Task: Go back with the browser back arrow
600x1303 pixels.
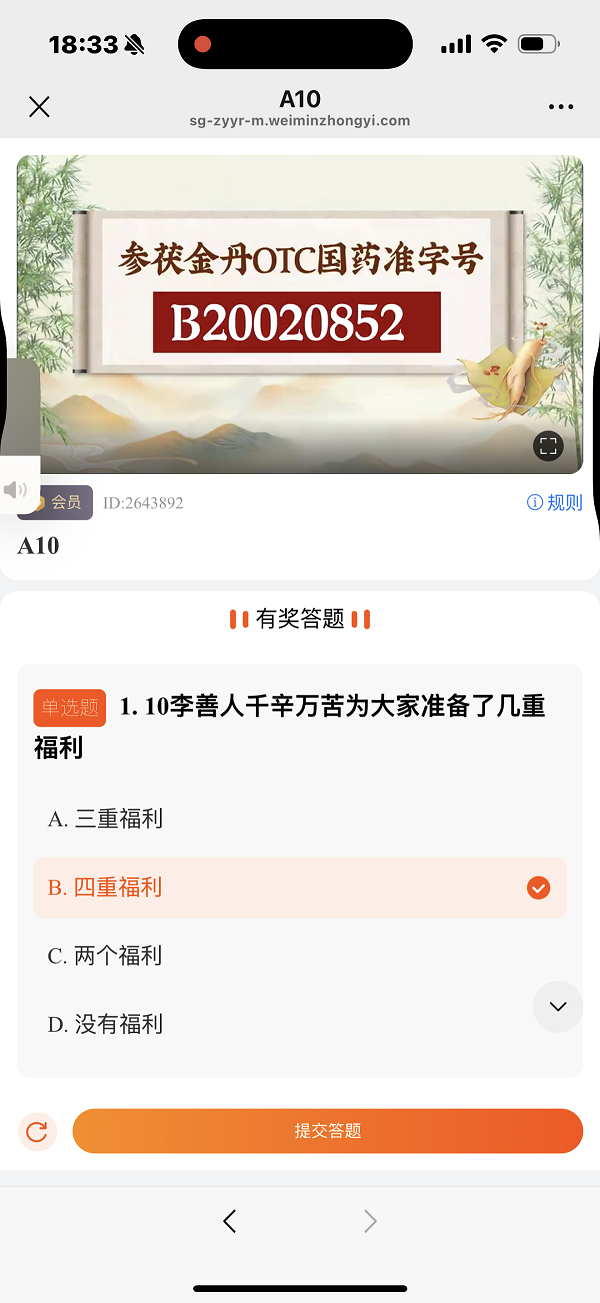Action: (x=230, y=1221)
